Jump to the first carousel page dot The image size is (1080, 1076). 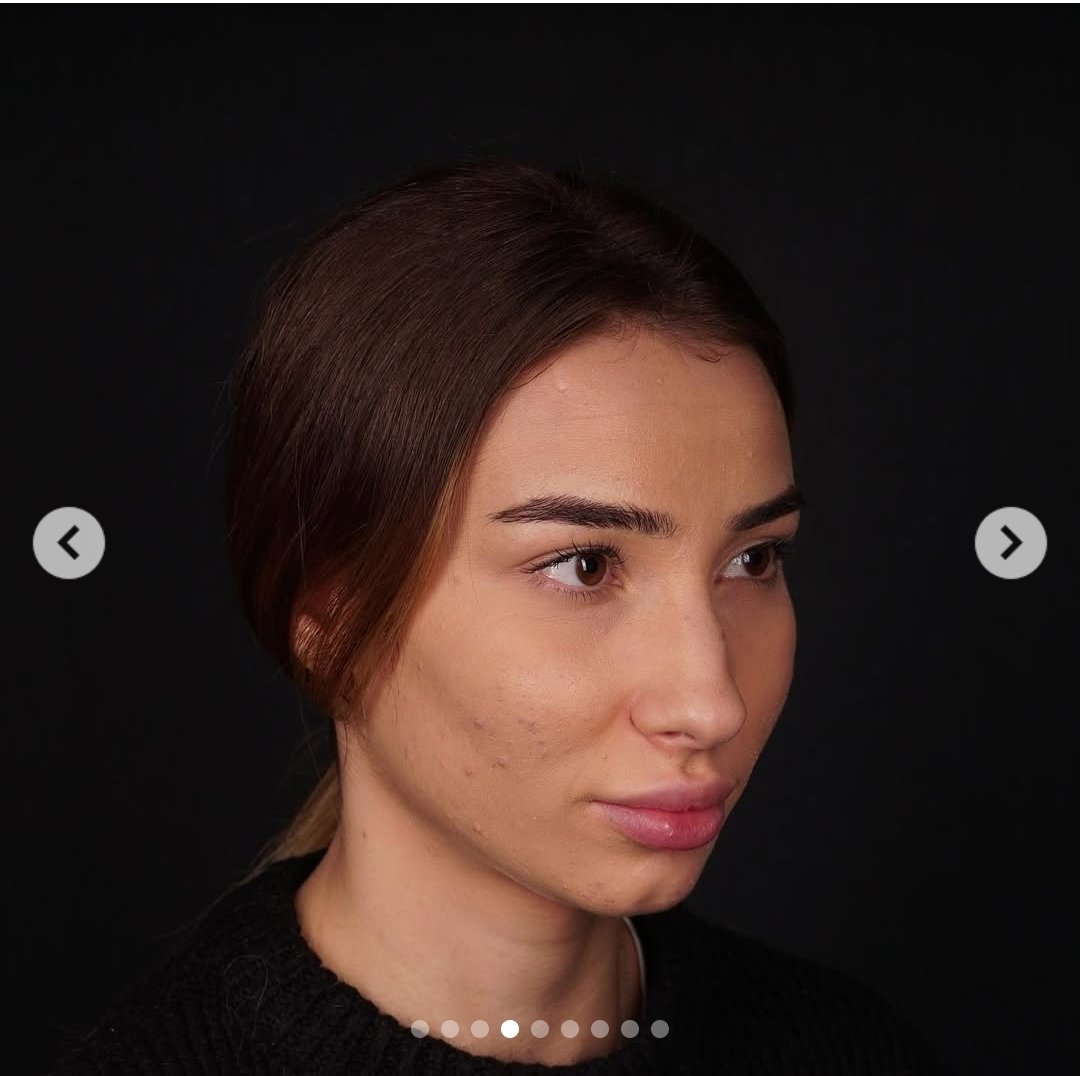click(x=420, y=1029)
